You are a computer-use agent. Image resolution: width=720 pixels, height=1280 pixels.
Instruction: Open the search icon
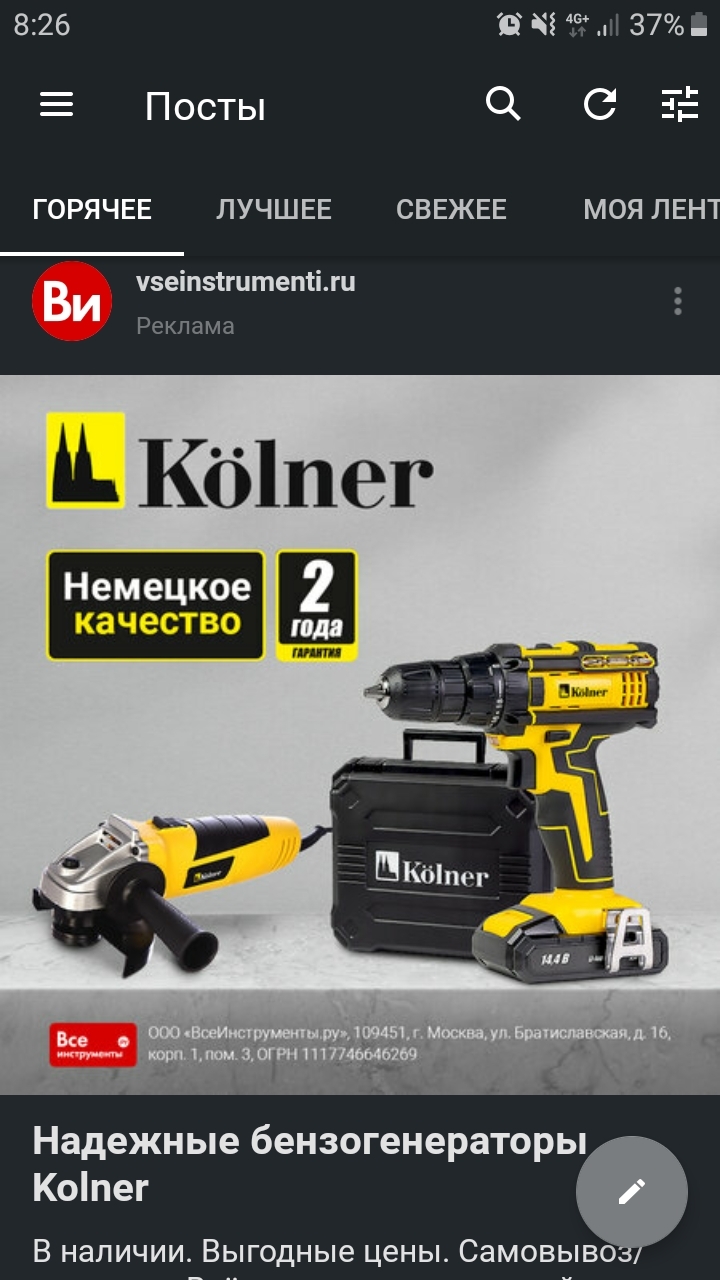(503, 104)
